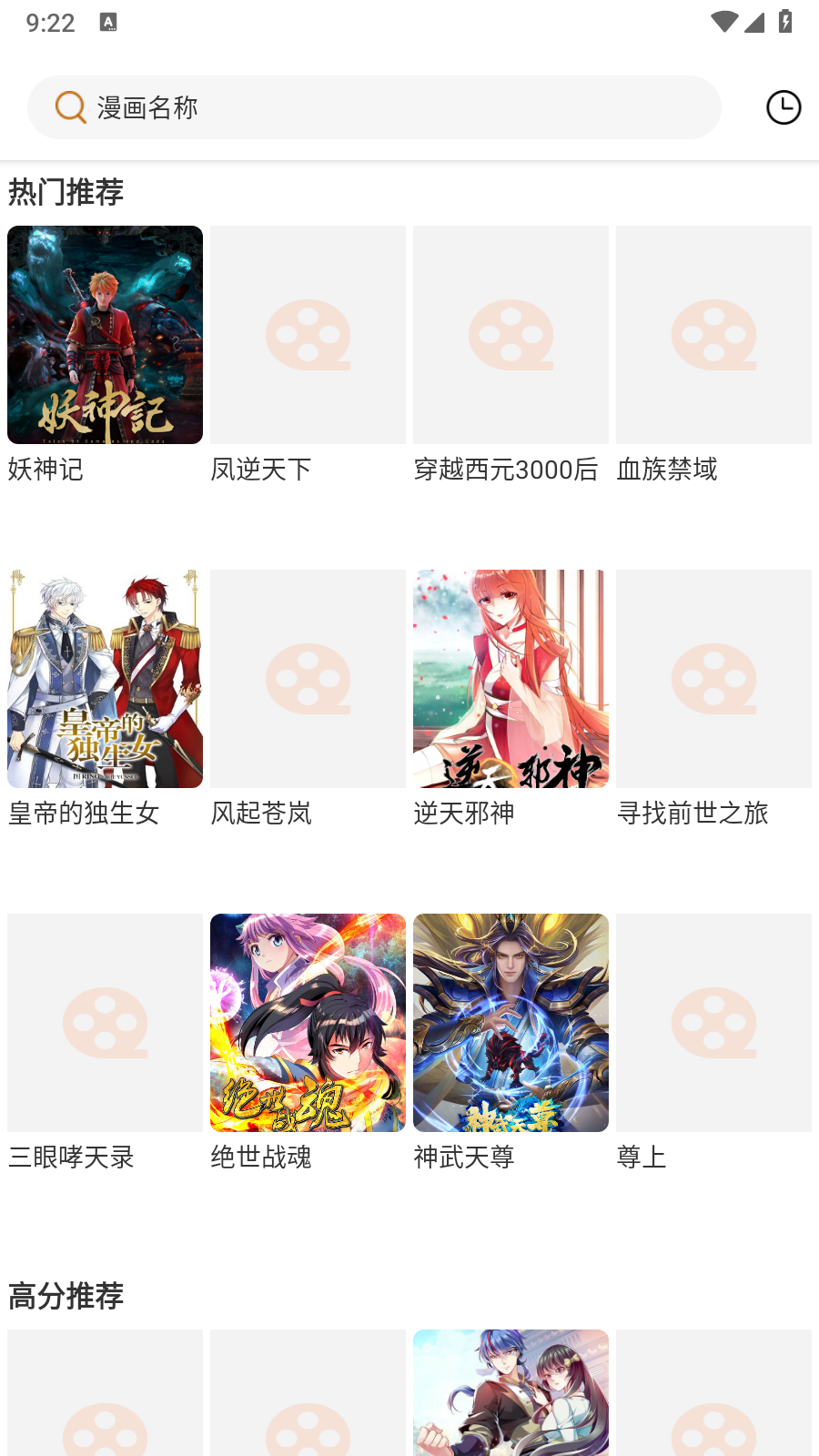Image resolution: width=819 pixels, height=1456 pixels.
Task: Open the 绝世战魂 cover image
Action: click(x=308, y=1023)
